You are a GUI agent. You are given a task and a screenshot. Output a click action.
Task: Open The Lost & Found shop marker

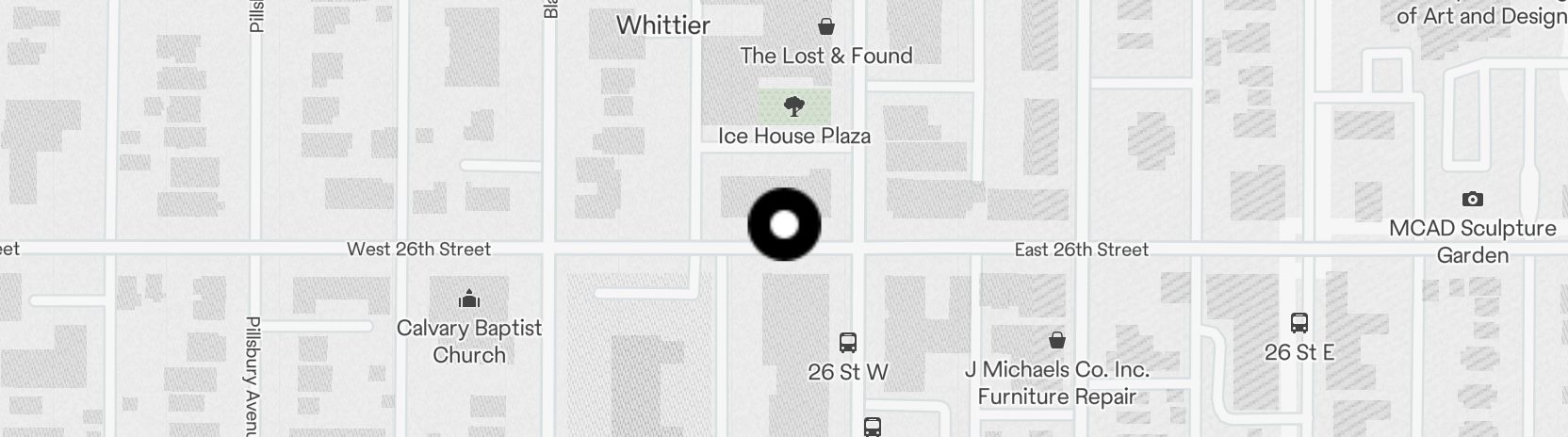click(826, 26)
